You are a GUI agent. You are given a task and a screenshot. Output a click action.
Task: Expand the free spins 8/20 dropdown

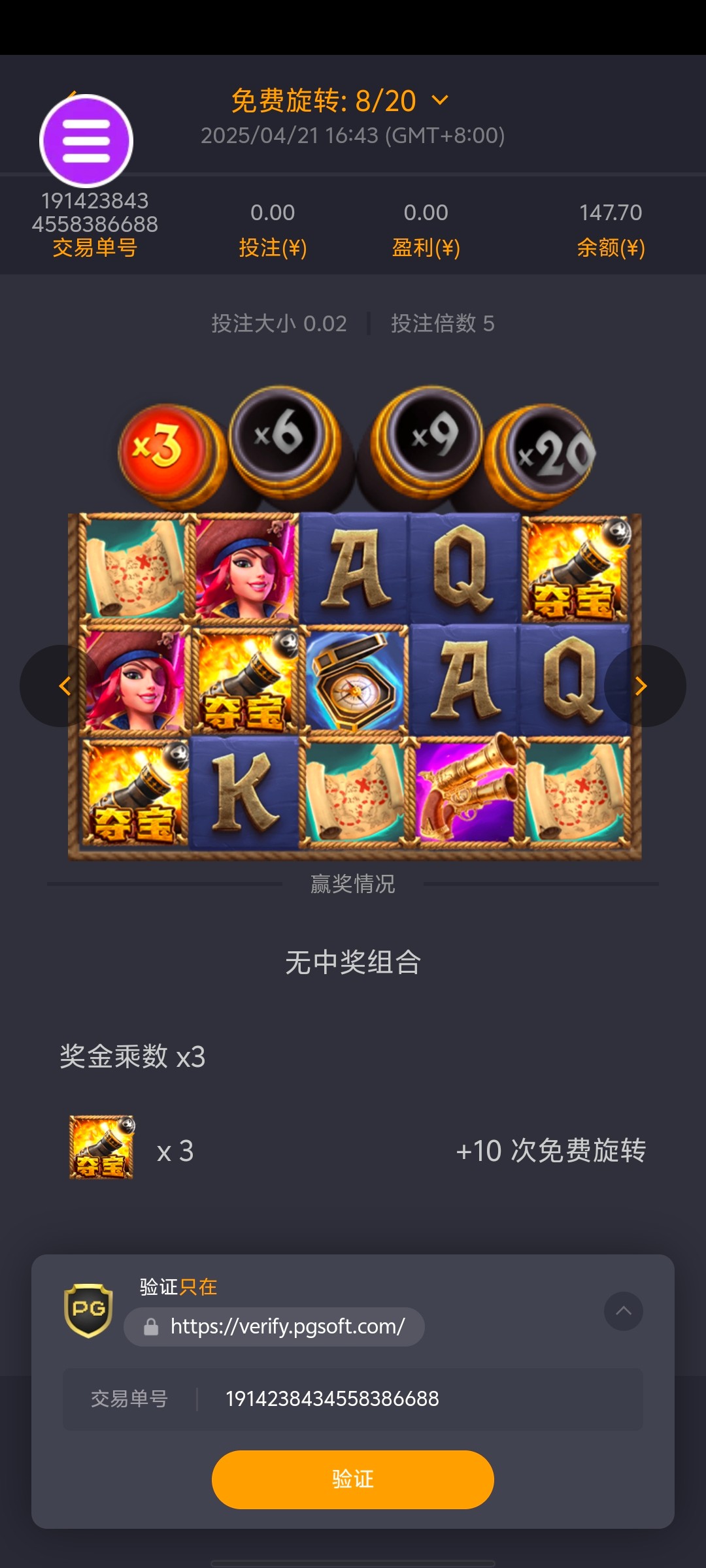[440, 101]
